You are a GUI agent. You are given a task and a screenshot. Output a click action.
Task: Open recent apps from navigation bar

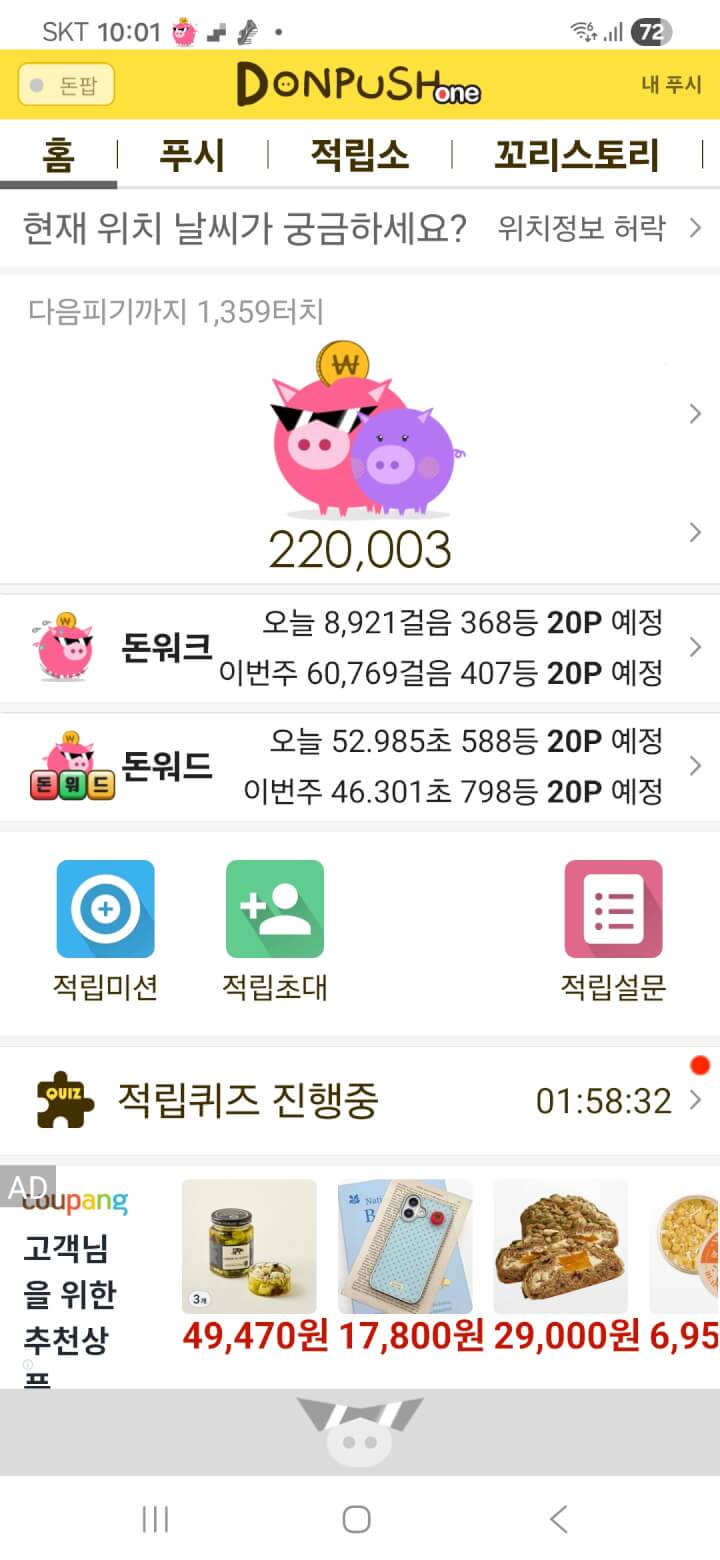155,1519
